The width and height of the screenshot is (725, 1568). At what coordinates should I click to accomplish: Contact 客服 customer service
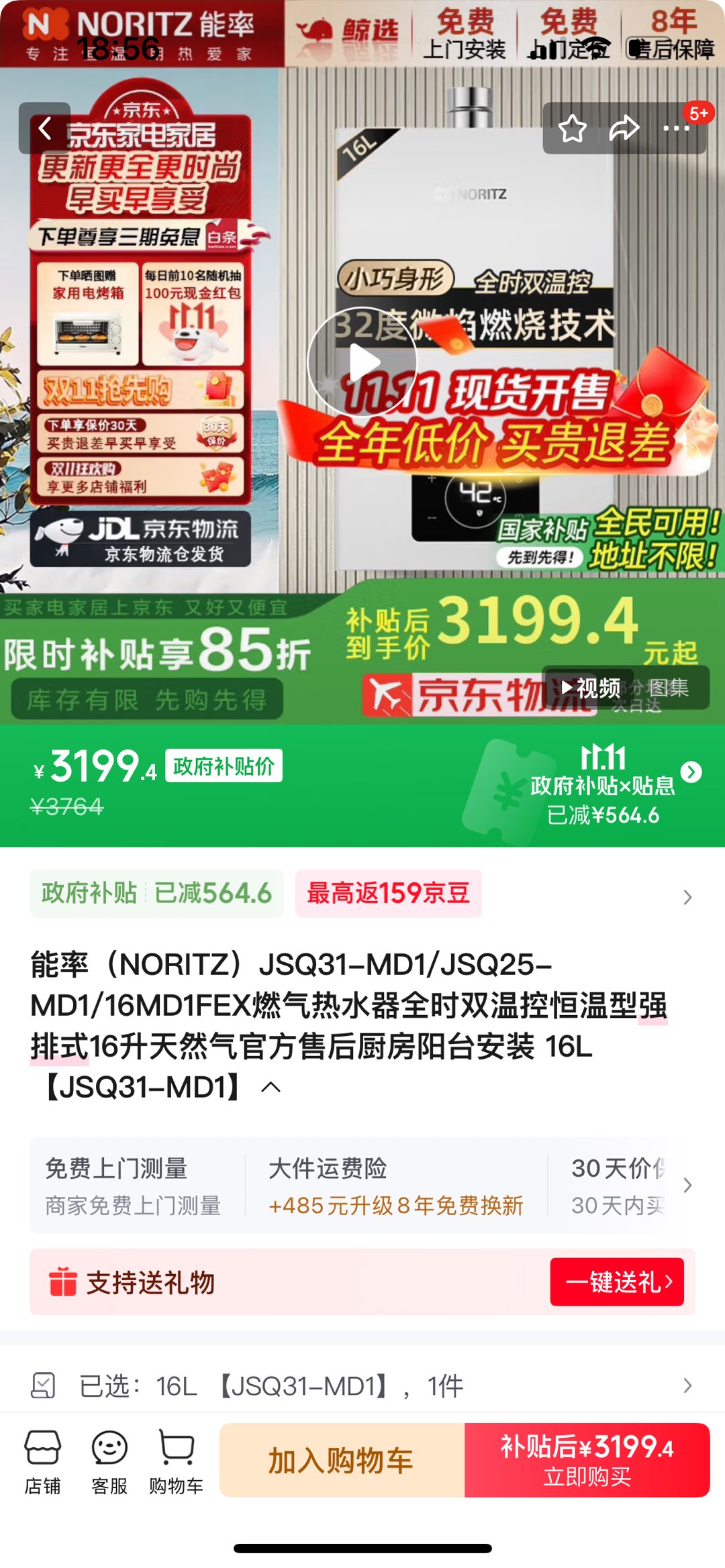click(x=109, y=1462)
